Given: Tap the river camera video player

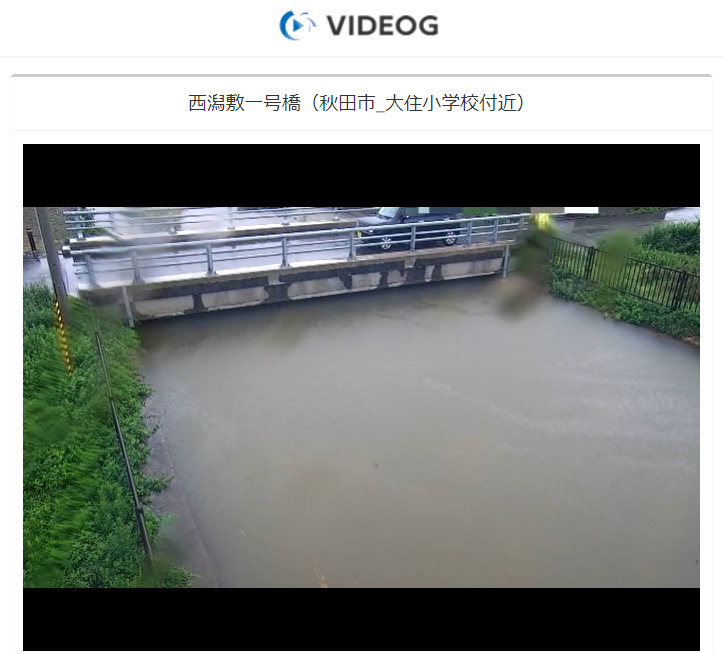Looking at the screenshot, I should 361,397.
